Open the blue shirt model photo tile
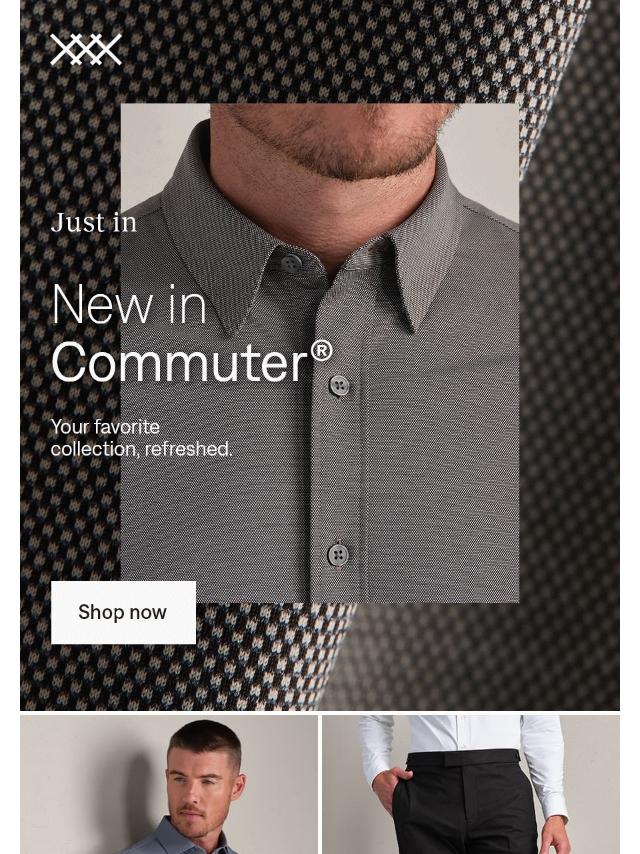640x854 pixels. [169, 785]
